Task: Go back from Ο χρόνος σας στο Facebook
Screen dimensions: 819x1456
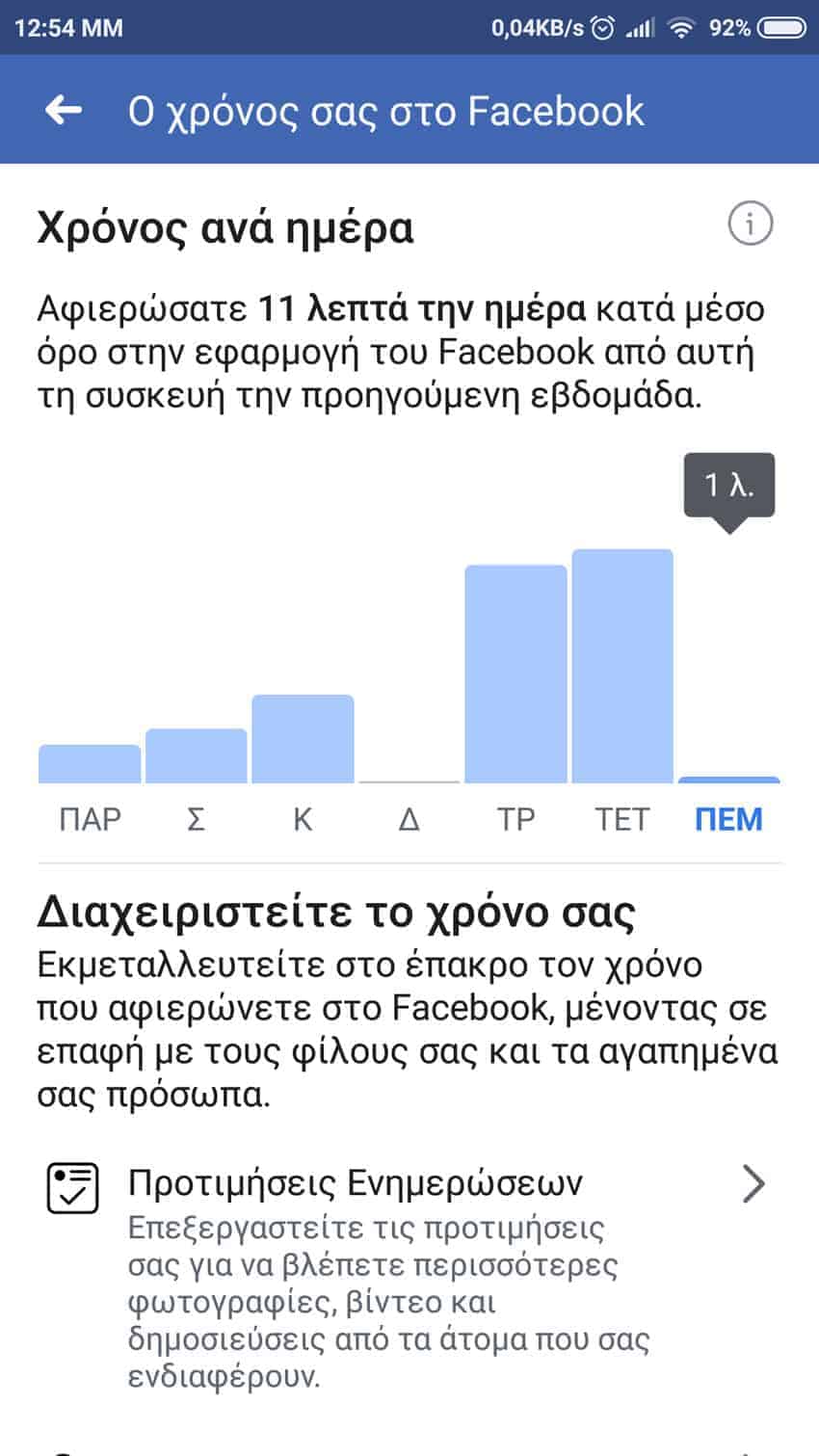Action: (64, 110)
